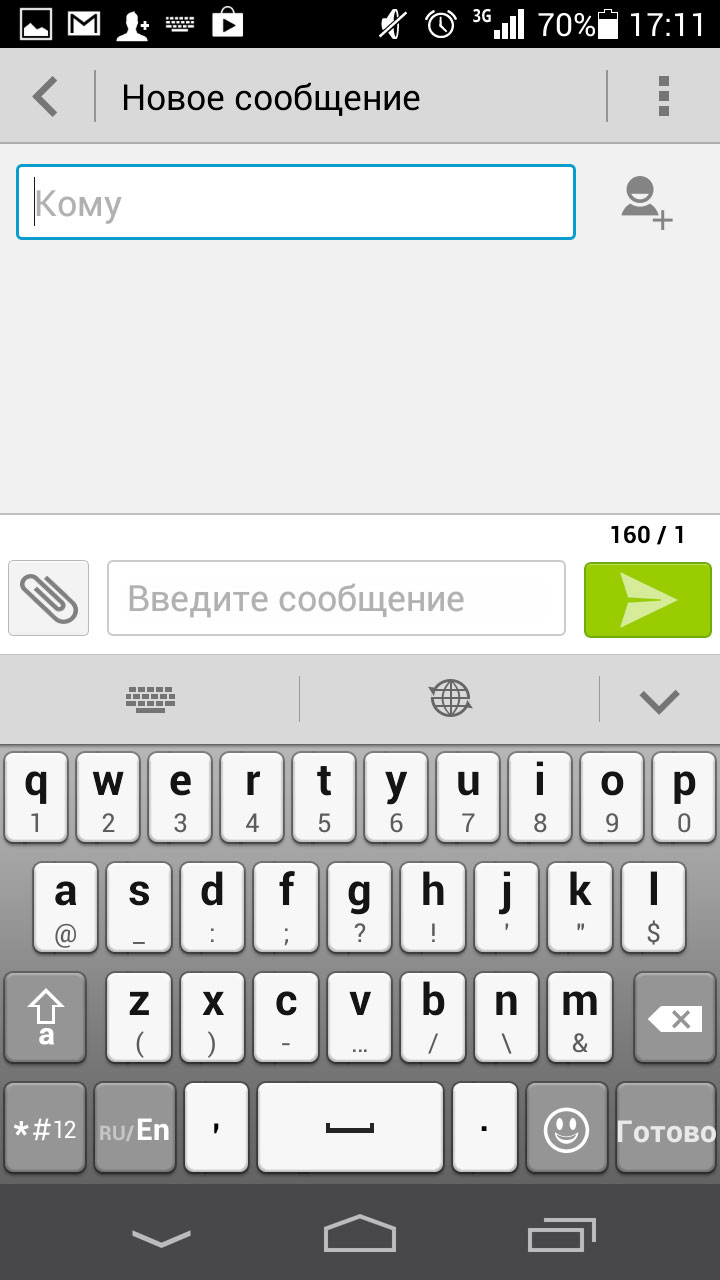This screenshot has height=1280, width=720.
Task: Open the emoji smiley key
Action: point(567,1129)
